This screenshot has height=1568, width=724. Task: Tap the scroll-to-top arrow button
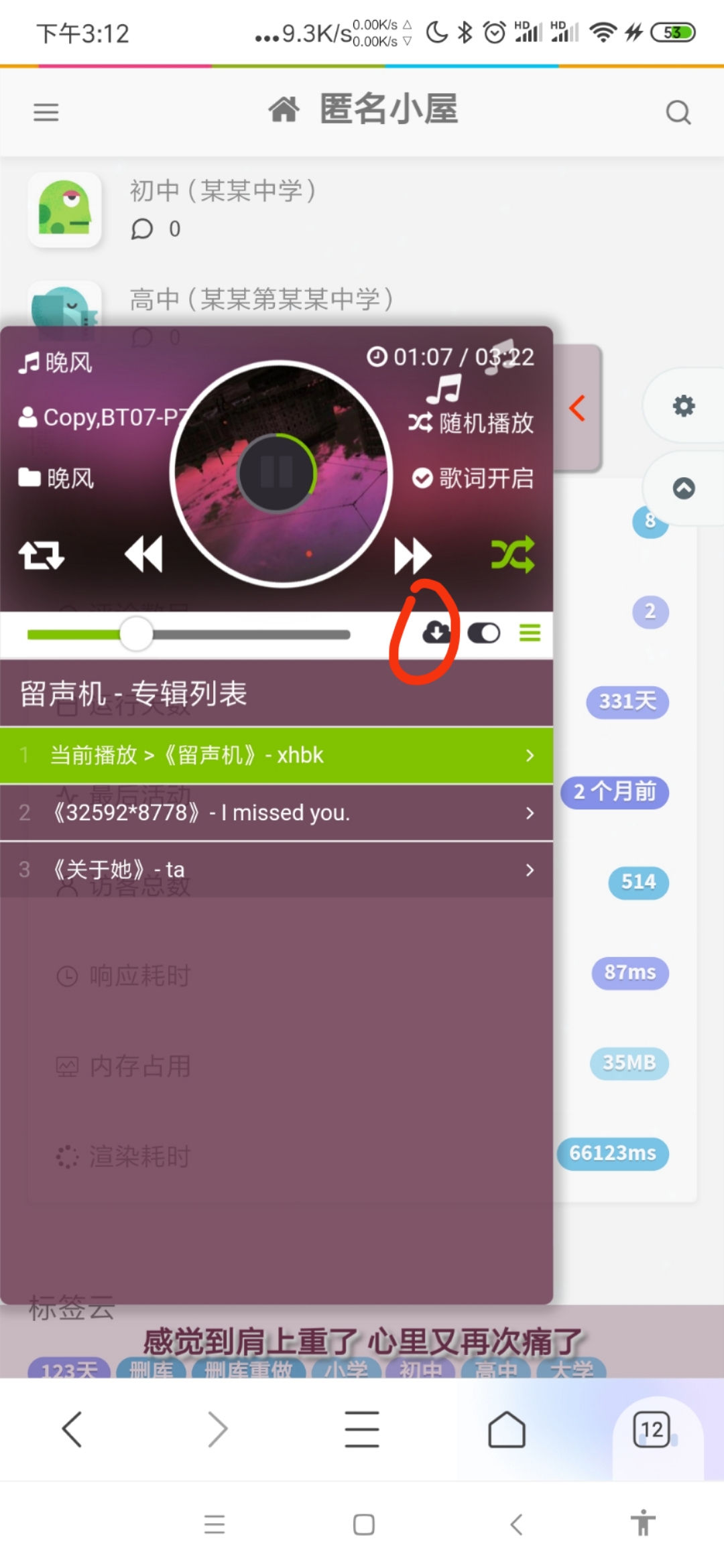683,488
